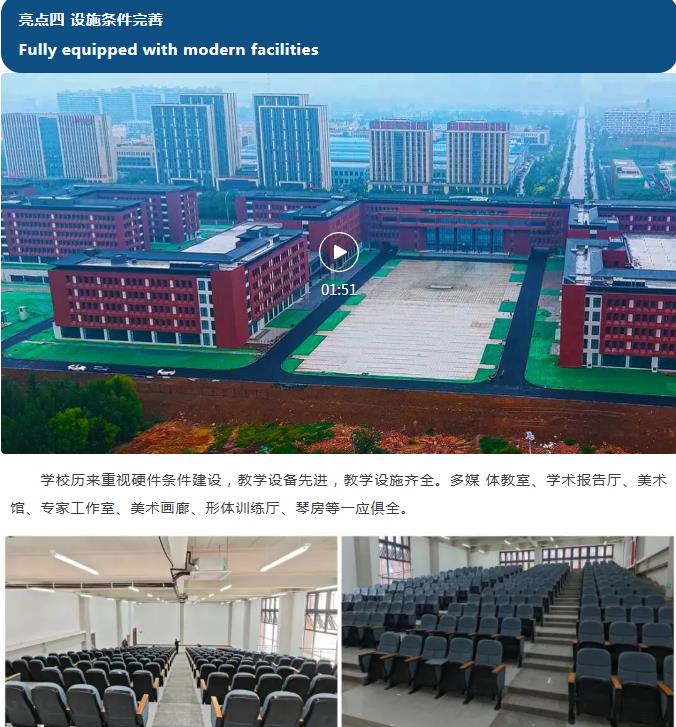Play the campus aerial video
The width and height of the screenshot is (676, 727).
pos(339,252)
